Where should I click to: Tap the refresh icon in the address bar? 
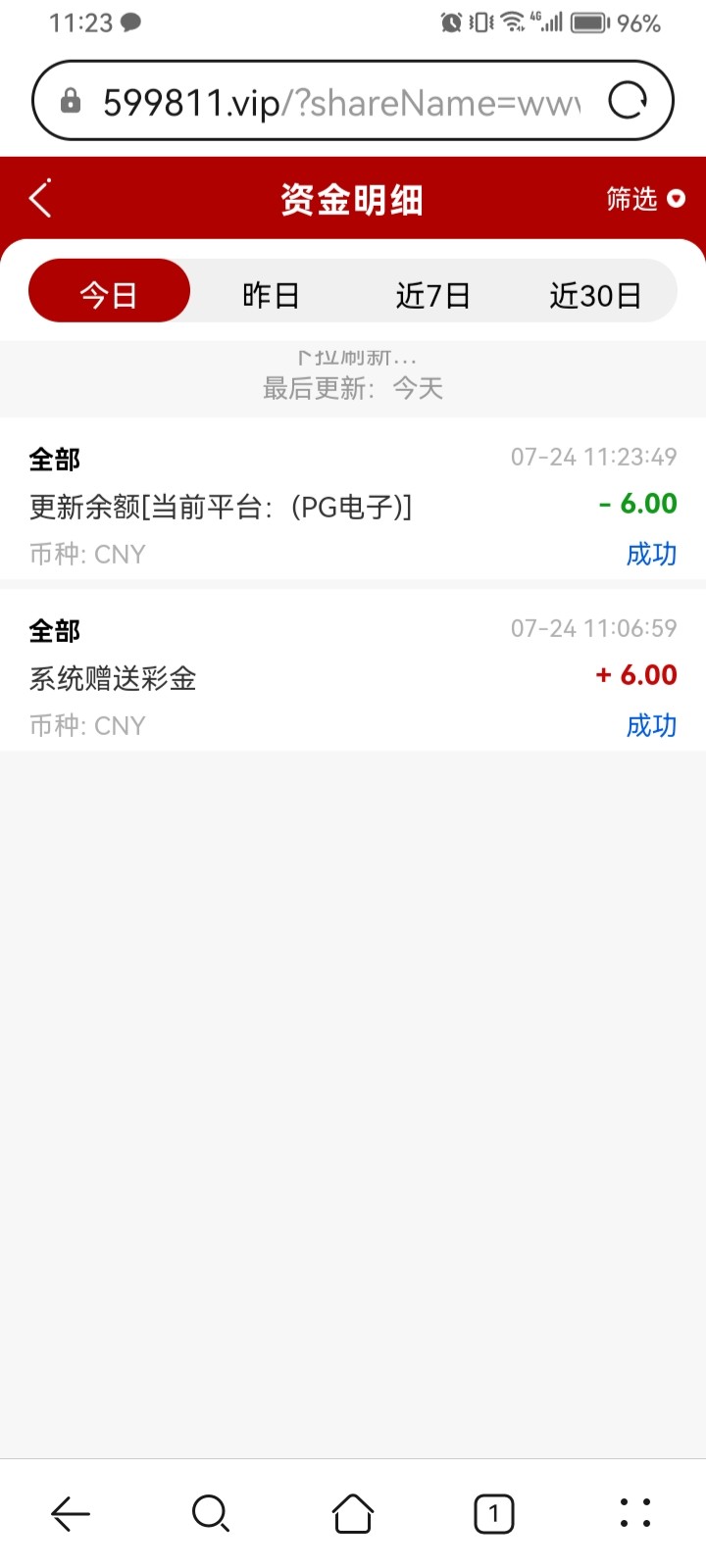click(x=630, y=99)
